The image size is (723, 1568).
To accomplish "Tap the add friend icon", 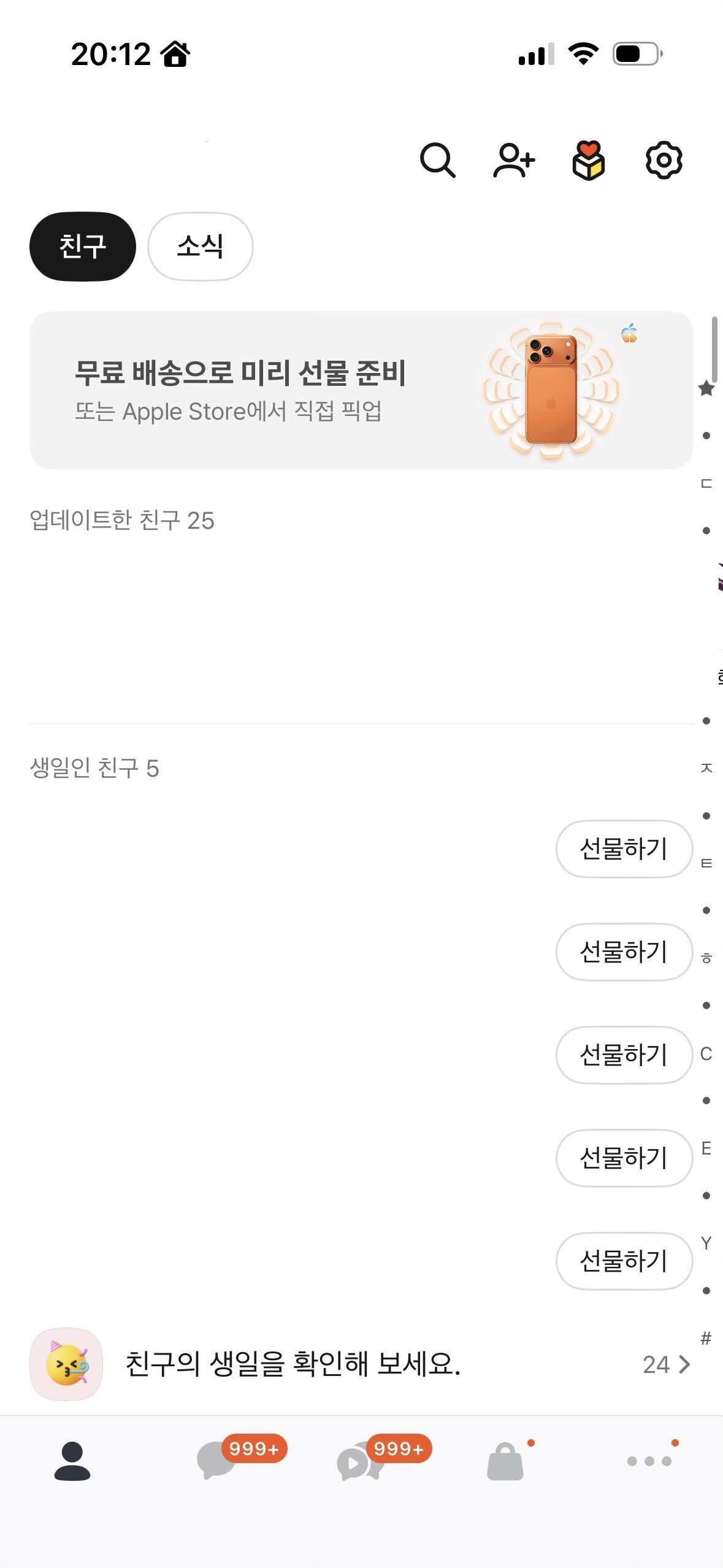I will [514, 161].
